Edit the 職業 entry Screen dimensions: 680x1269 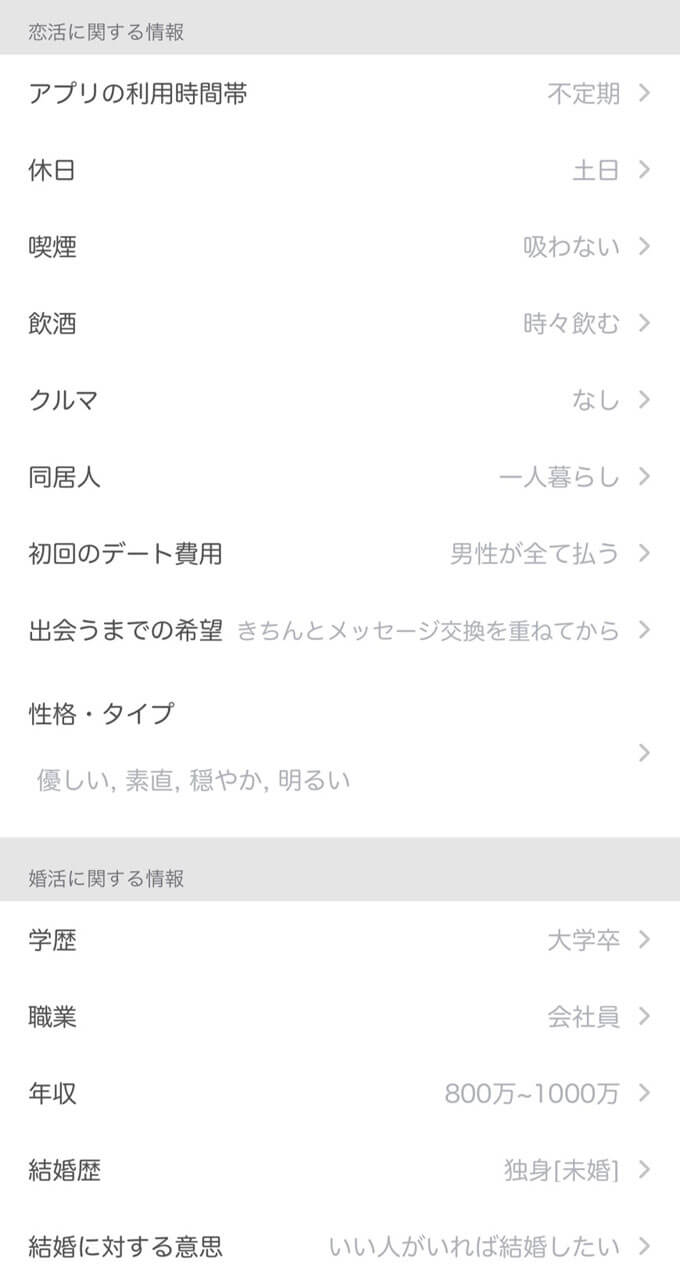click(x=340, y=1017)
